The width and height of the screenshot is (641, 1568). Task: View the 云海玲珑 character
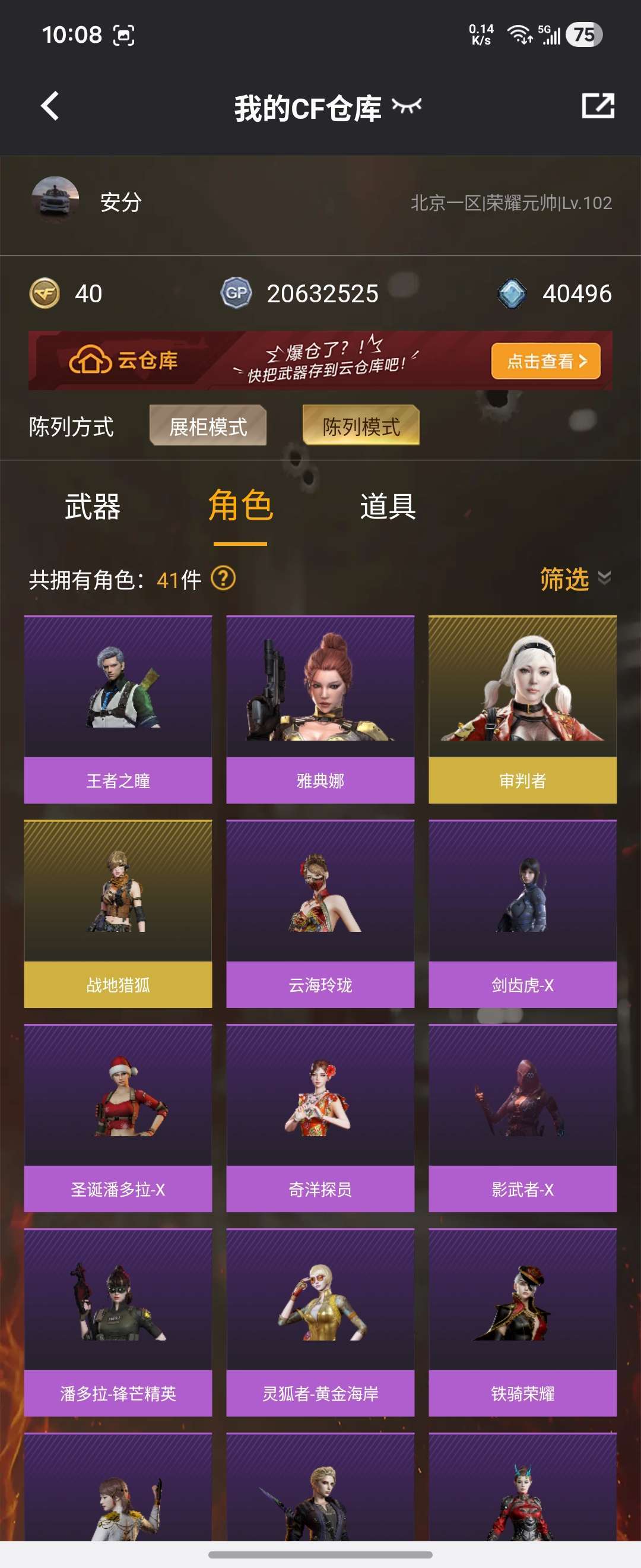[320, 913]
